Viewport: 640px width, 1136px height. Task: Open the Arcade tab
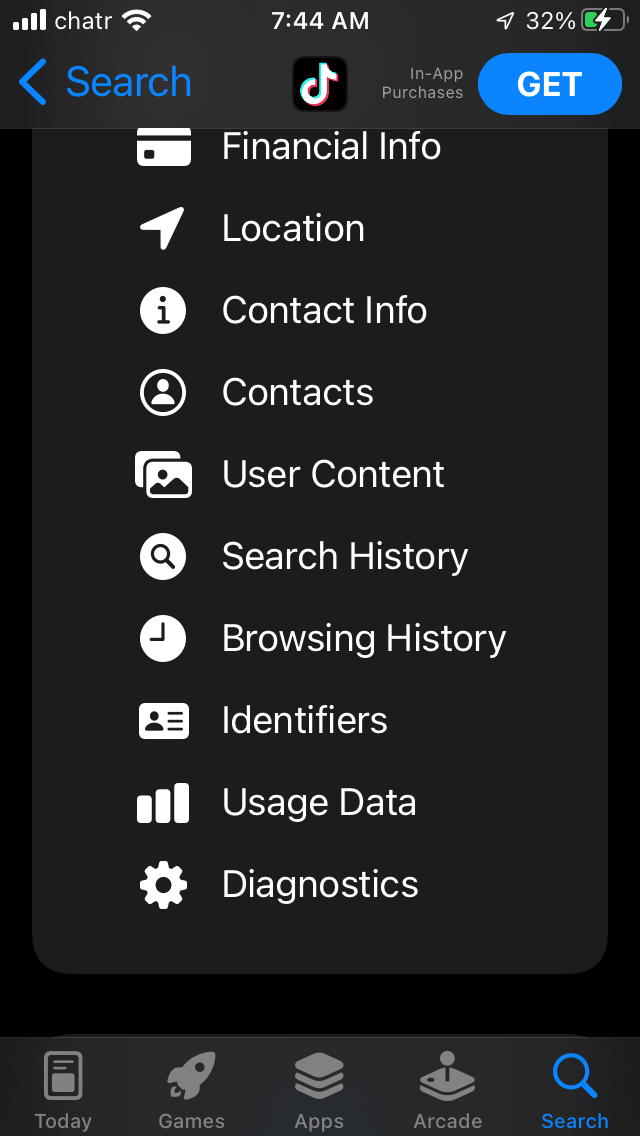click(x=447, y=1090)
